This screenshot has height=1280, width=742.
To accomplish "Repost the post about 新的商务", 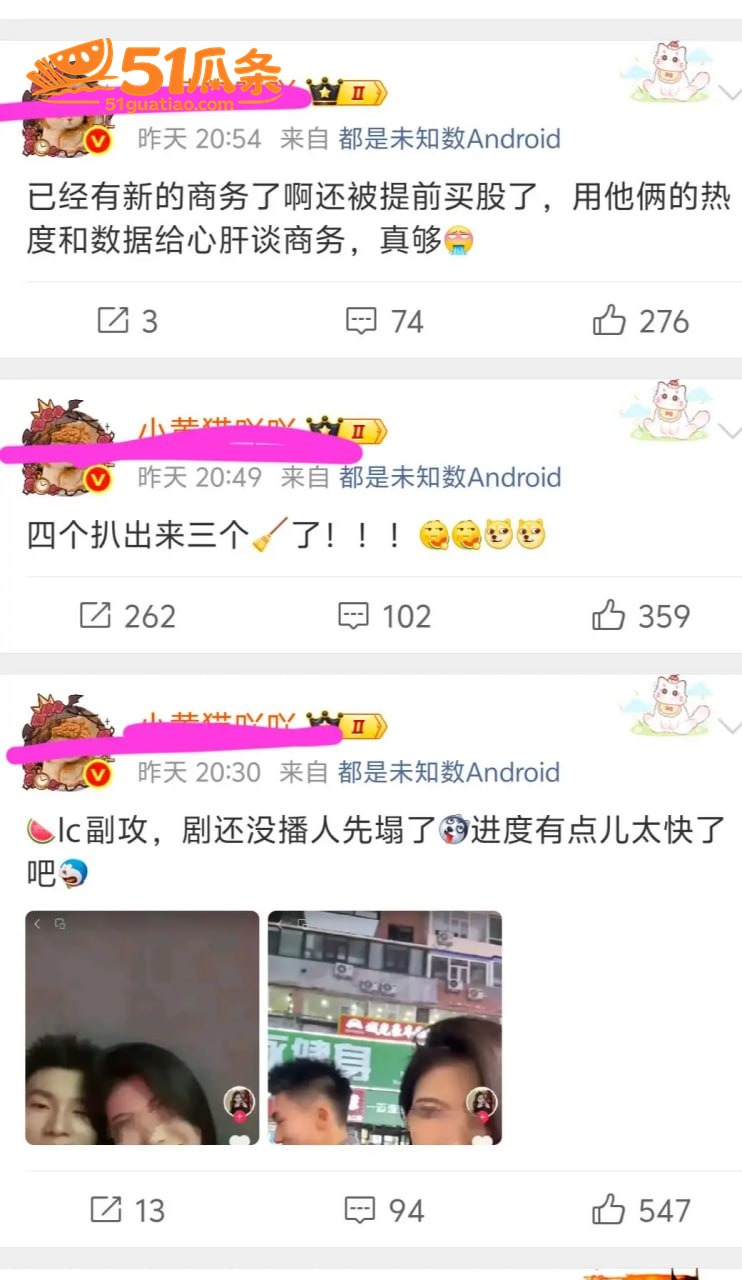I will 127,321.
